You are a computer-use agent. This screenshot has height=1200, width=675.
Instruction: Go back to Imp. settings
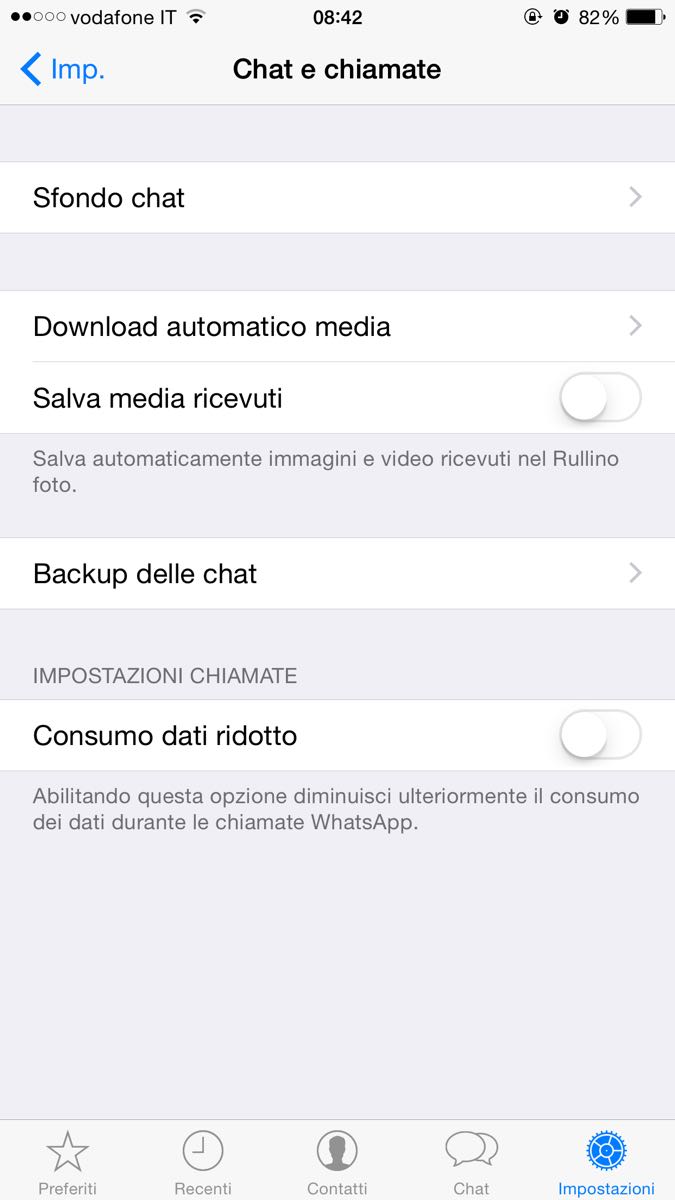tap(62, 69)
